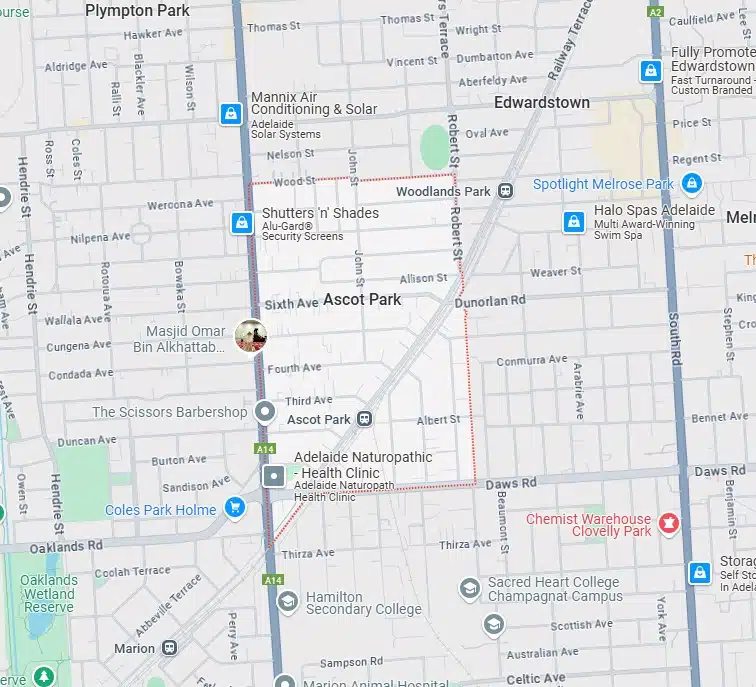
Task: Select Woodlands Park station marker
Action: click(x=507, y=190)
